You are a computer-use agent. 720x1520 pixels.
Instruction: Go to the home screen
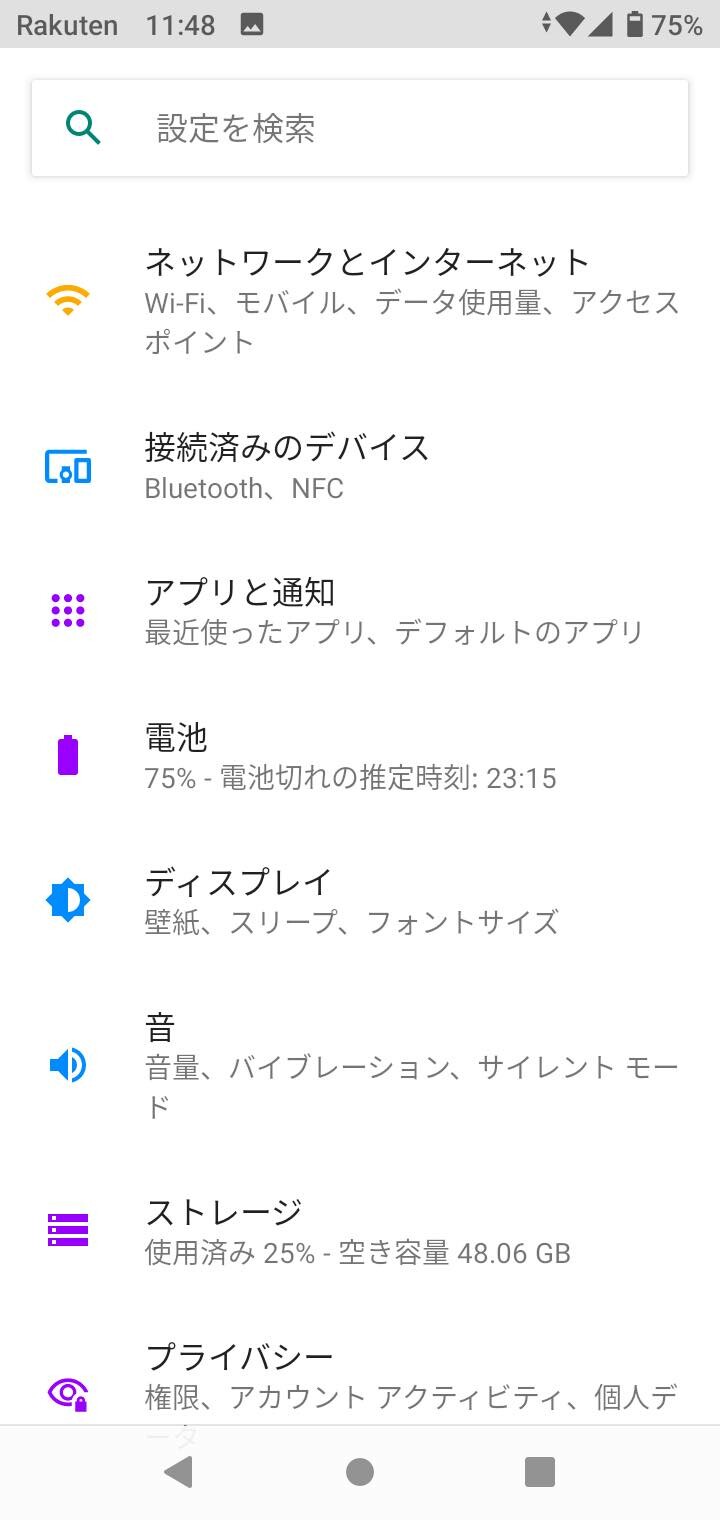point(360,1472)
